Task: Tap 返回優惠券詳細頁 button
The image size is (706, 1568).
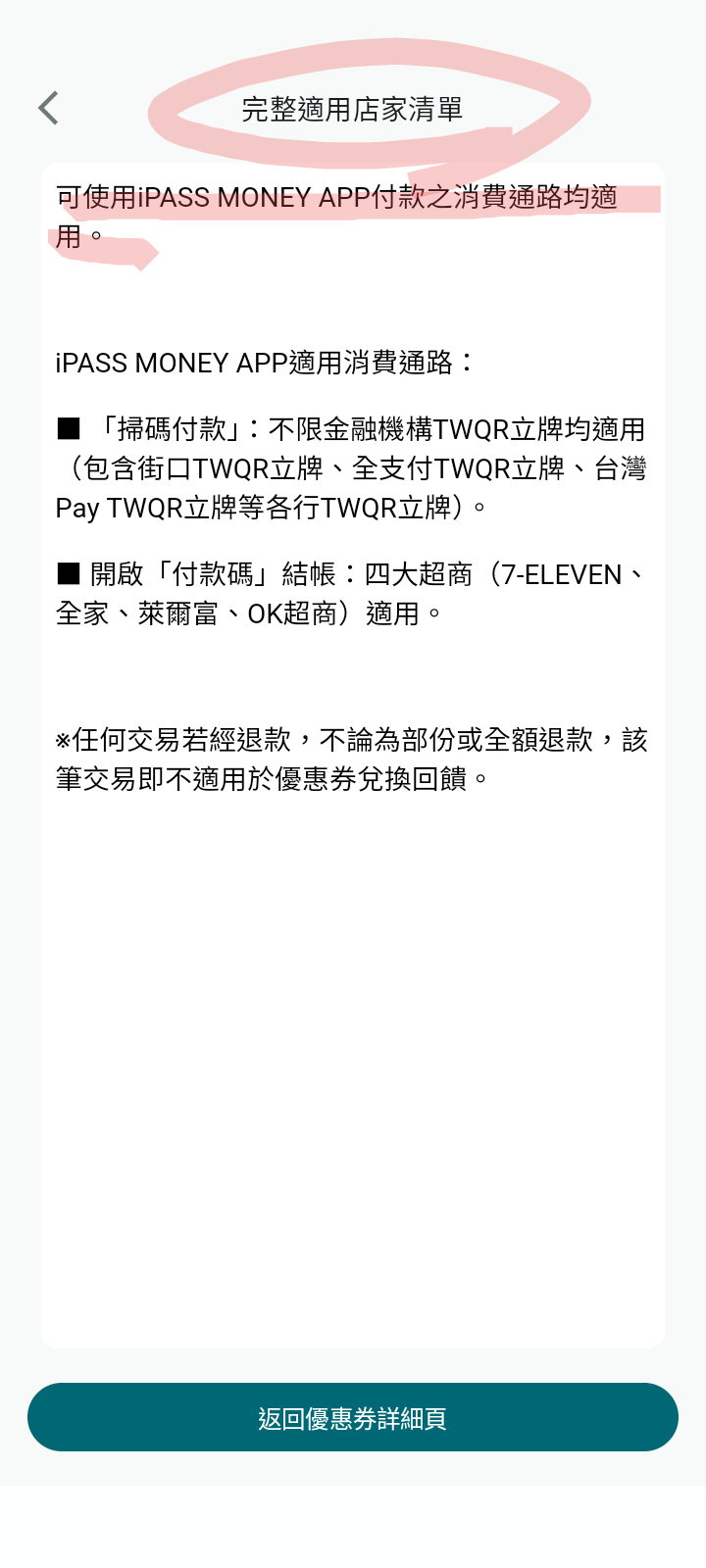Action: (353, 1418)
